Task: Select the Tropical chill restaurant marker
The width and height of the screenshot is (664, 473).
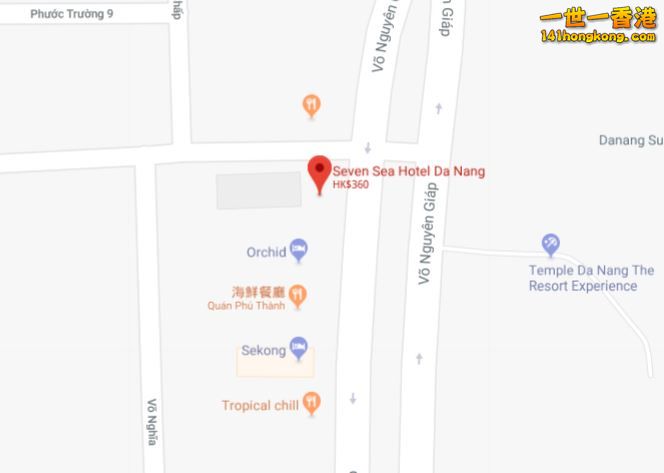Action: pos(312,404)
